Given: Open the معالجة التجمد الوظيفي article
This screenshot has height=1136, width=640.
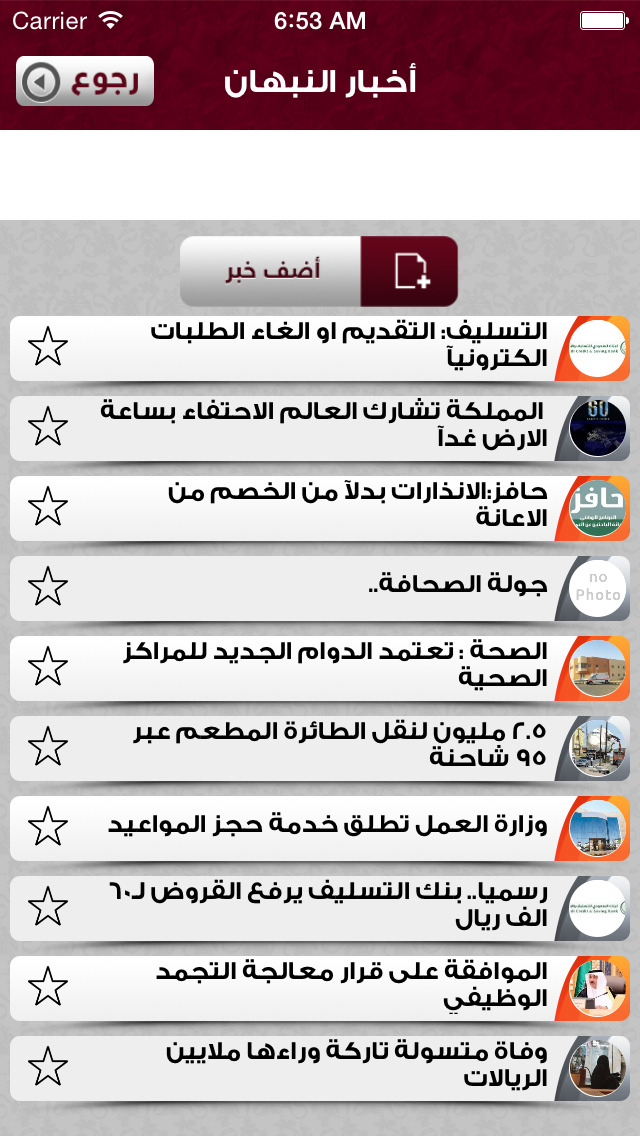Looking at the screenshot, I should tap(320, 988).
